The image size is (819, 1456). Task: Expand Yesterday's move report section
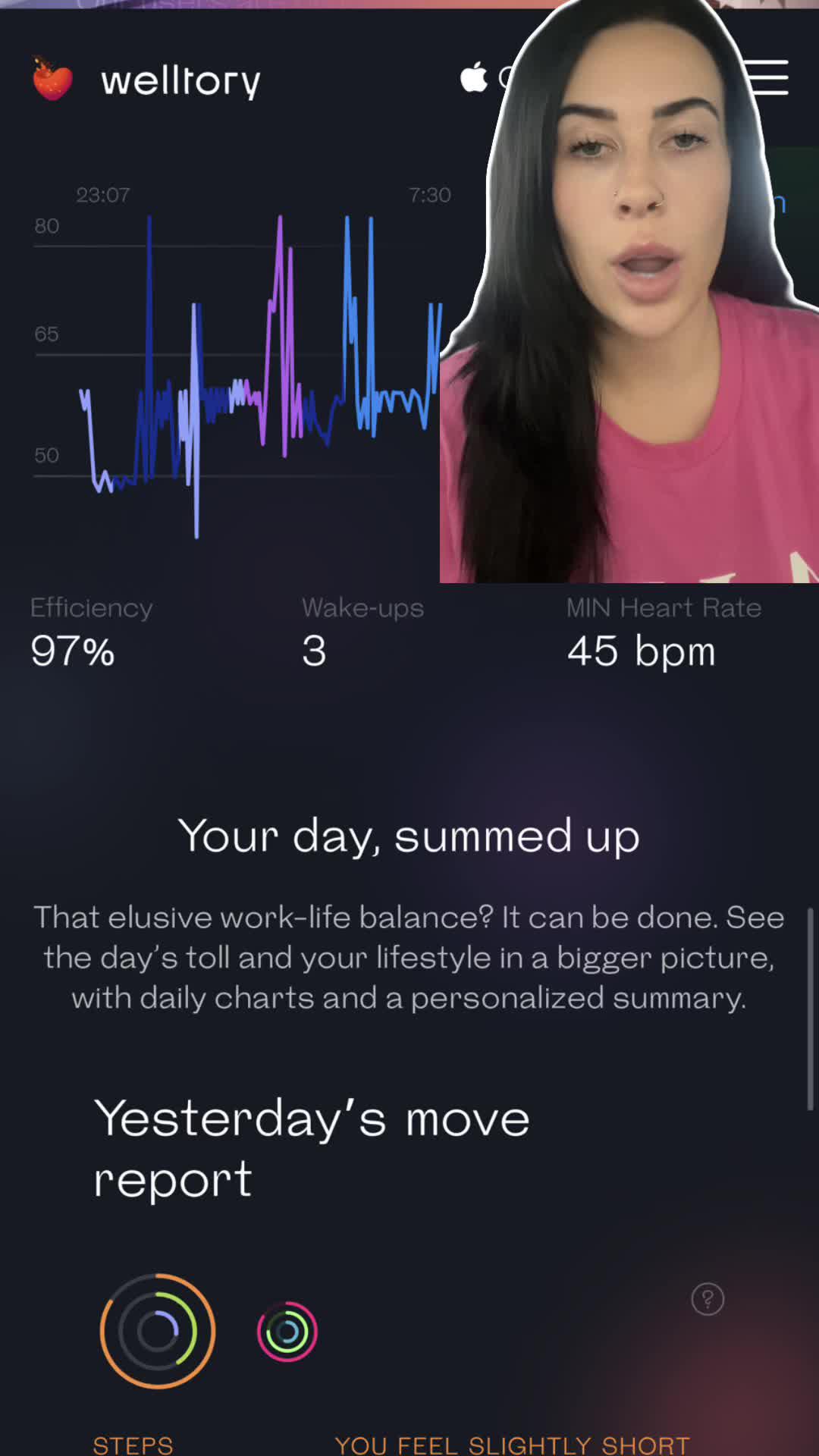[x=311, y=1147]
